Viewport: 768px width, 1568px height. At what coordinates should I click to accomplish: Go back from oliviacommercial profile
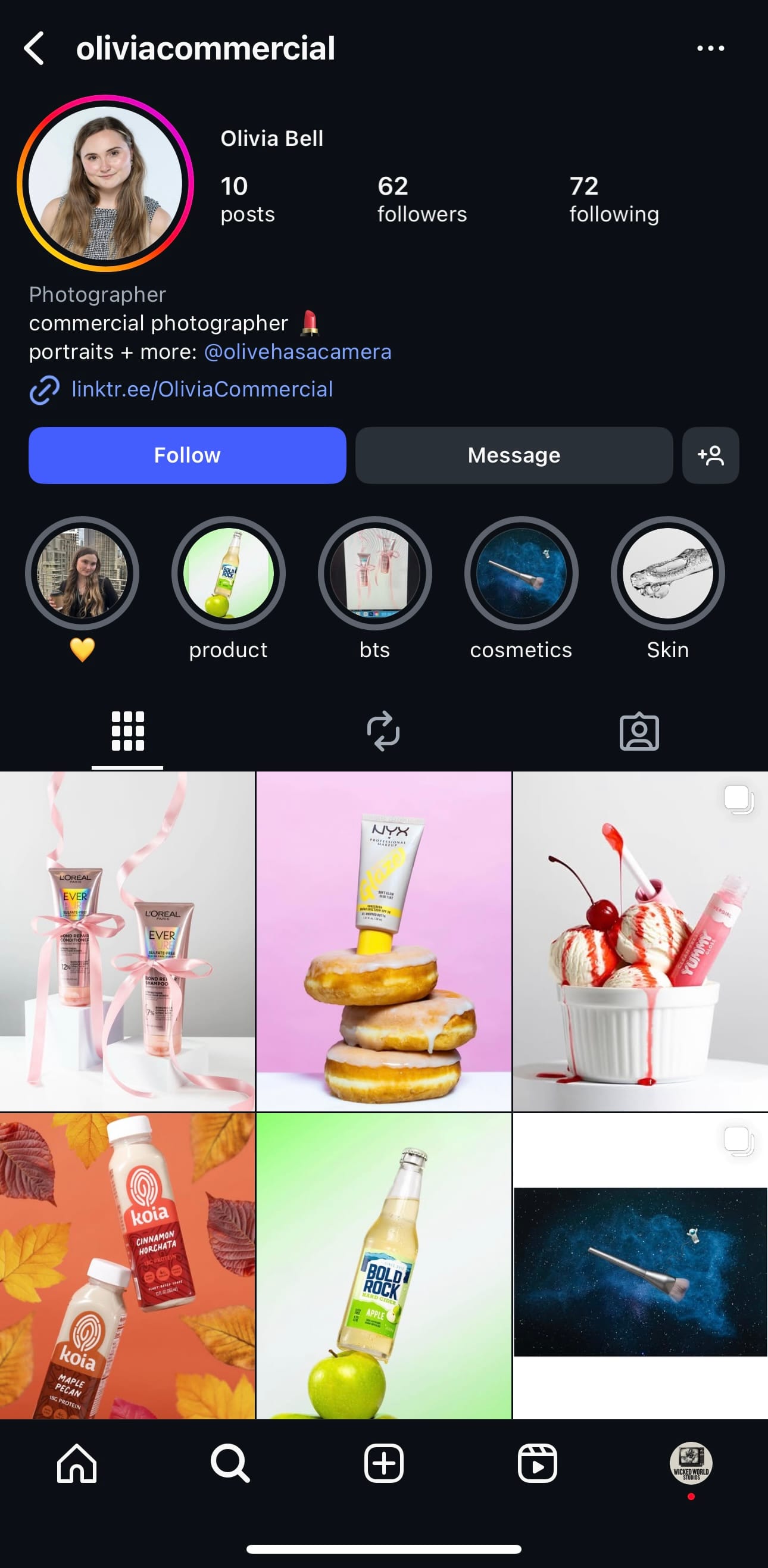click(34, 48)
